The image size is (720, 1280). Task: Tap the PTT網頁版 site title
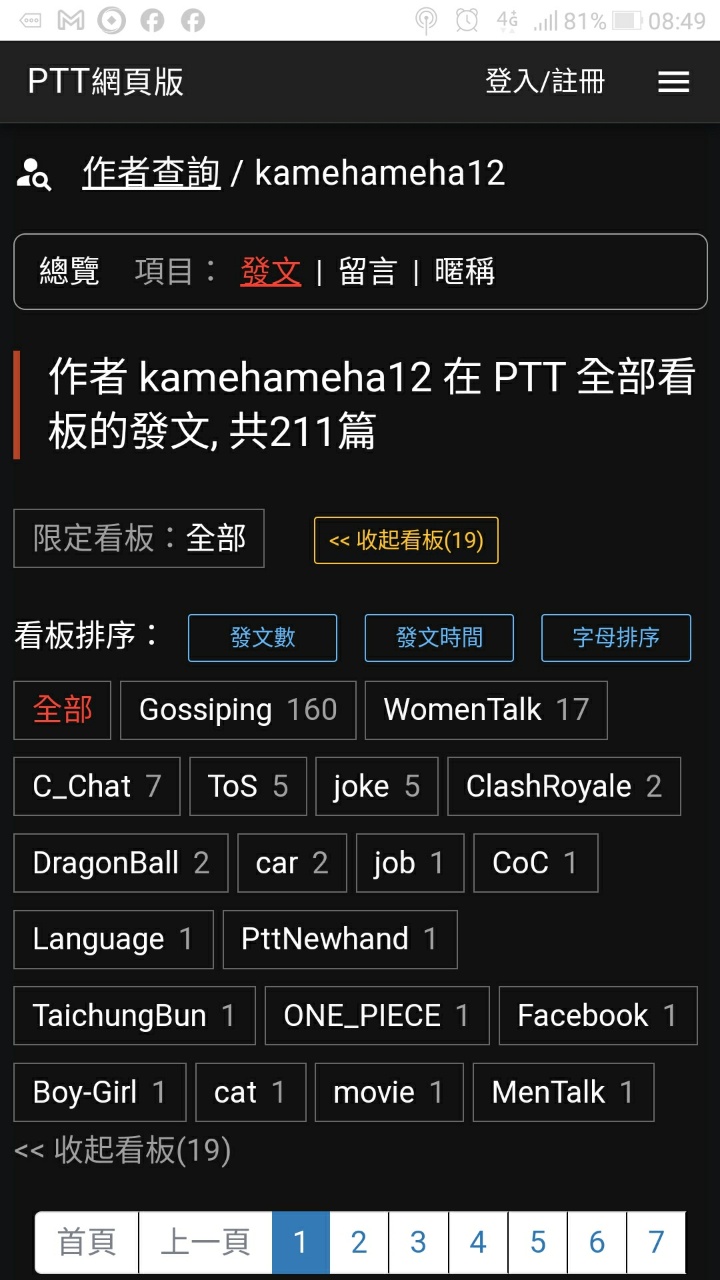106,82
